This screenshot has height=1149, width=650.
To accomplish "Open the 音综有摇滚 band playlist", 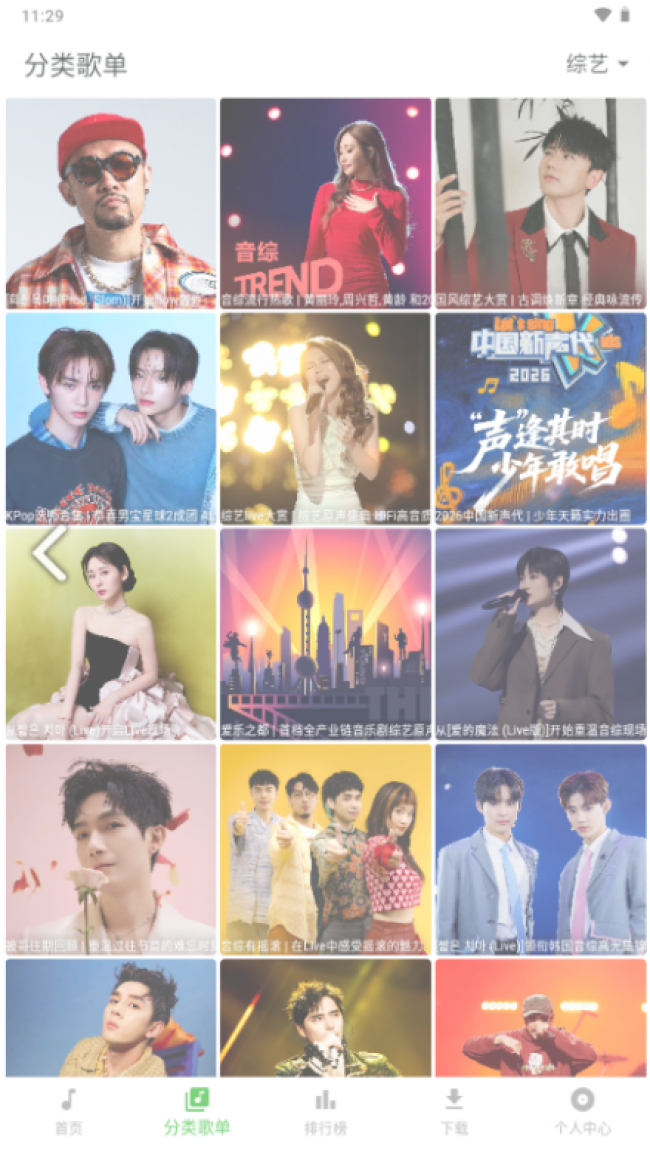I will tap(325, 849).
